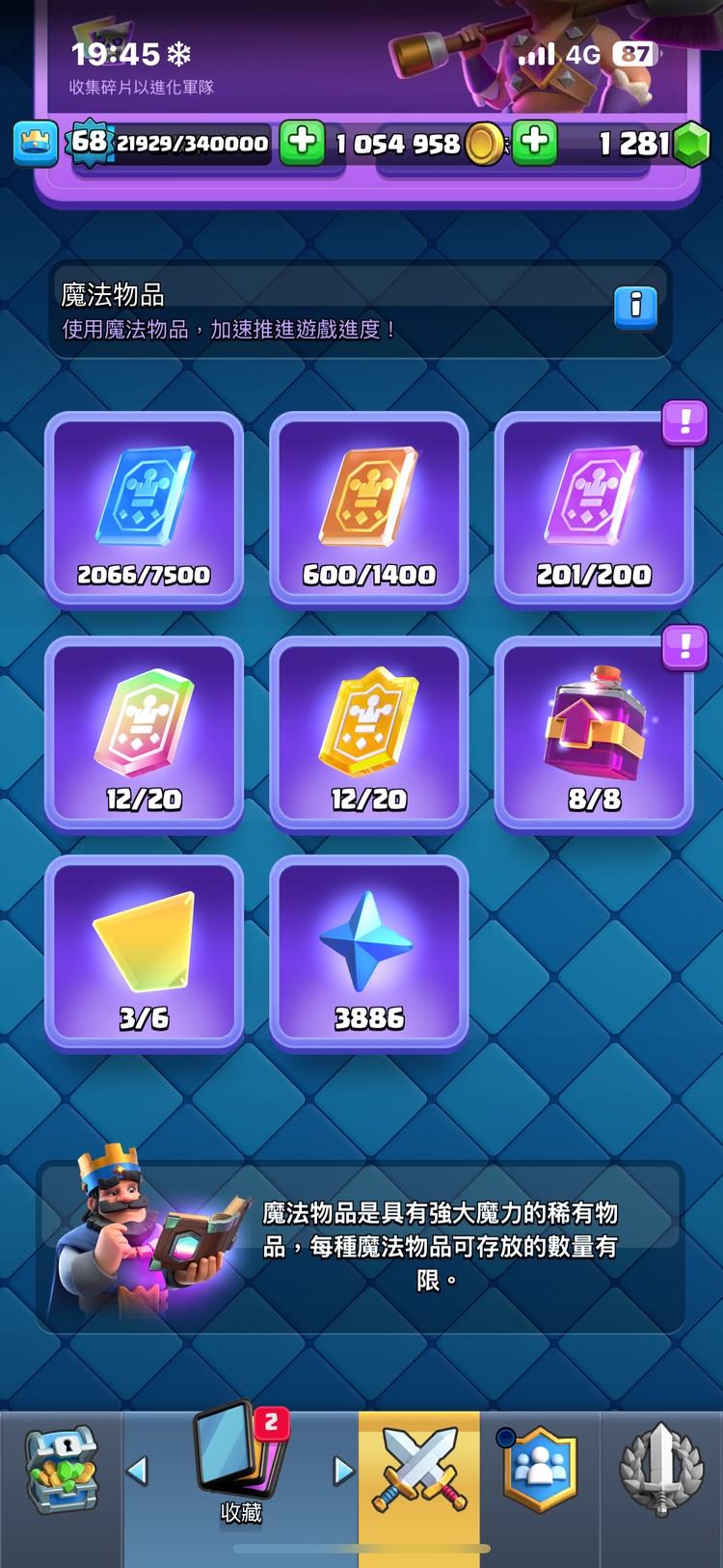The height and width of the screenshot is (1568, 723).
Task: Open the 收藏 collection tab
Action: coord(241,1468)
